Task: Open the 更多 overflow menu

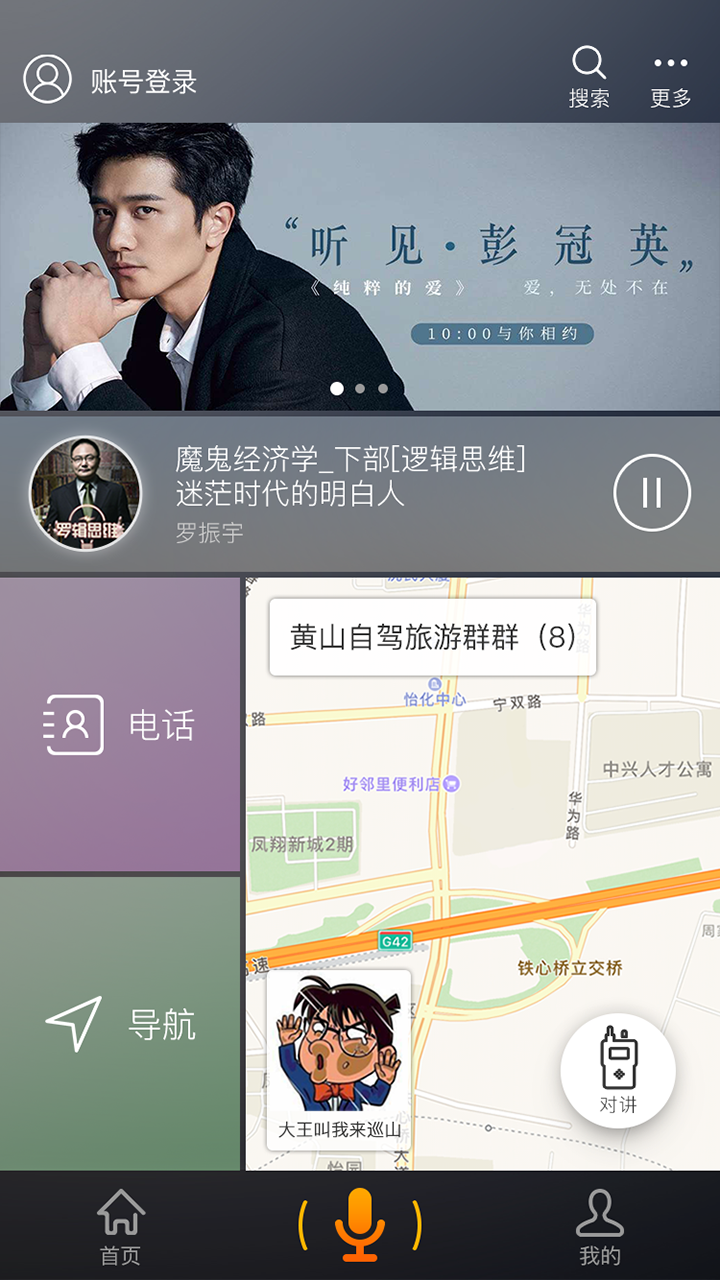Action: pos(670,78)
